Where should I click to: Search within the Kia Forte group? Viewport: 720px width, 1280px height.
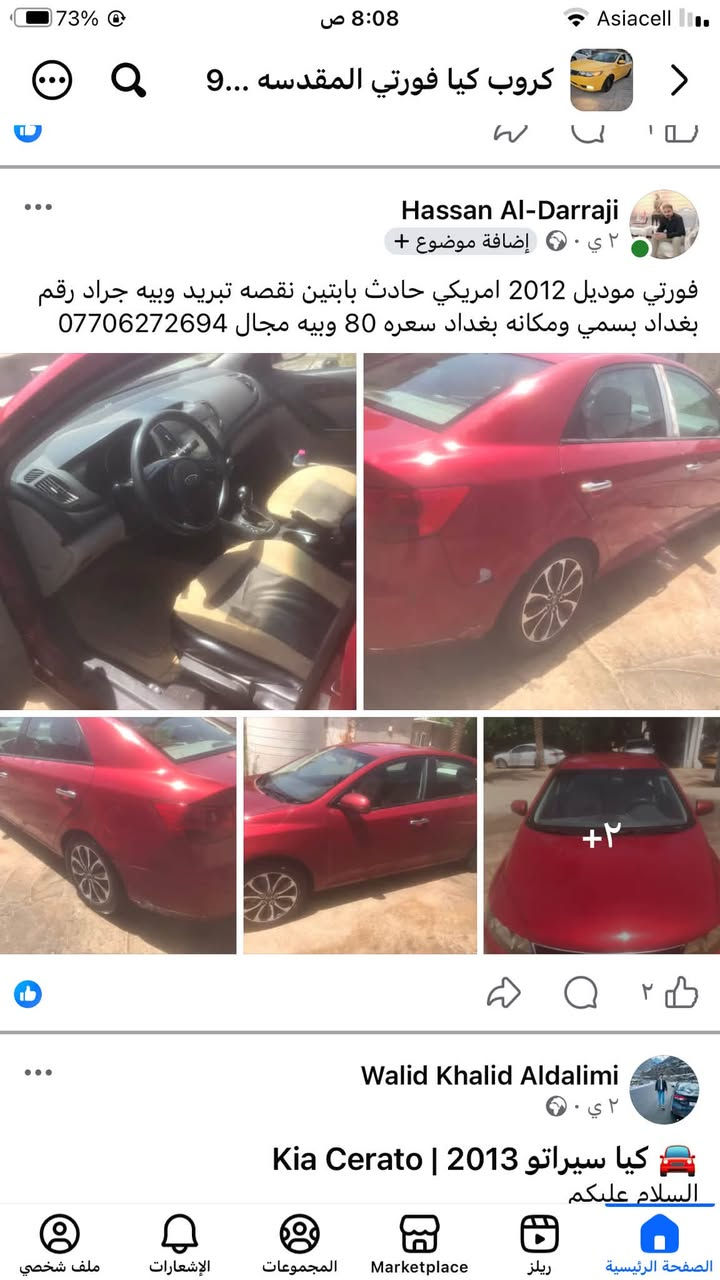coord(128,80)
